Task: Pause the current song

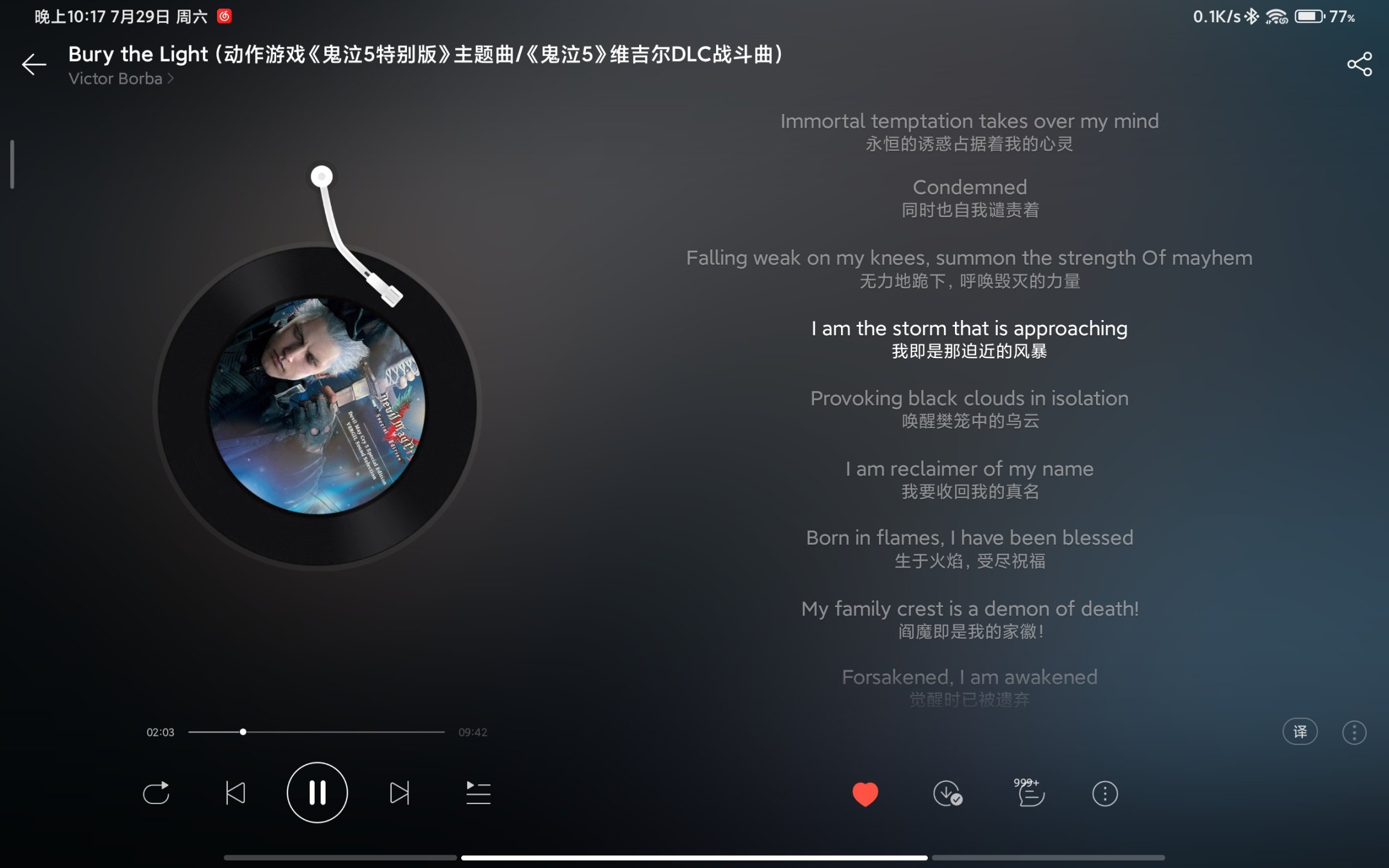Action: [317, 793]
